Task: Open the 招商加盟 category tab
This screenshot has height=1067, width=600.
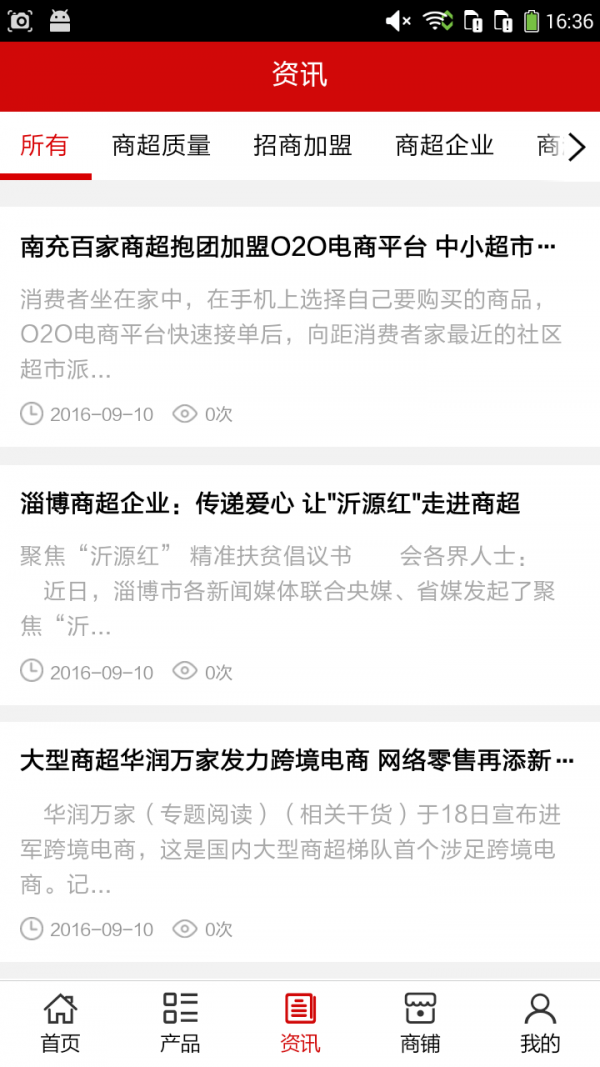Action: point(302,146)
